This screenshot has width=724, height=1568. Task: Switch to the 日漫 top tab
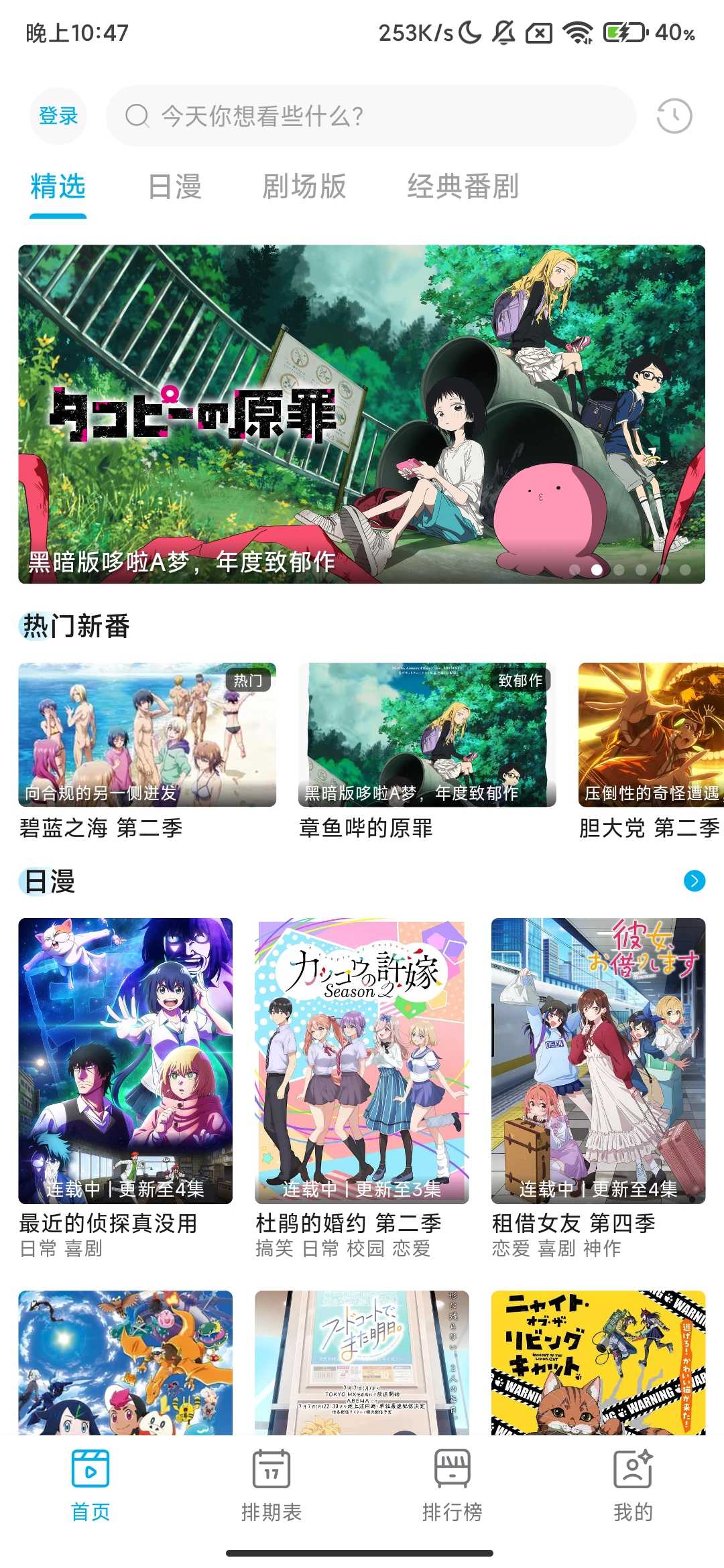(174, 186)
